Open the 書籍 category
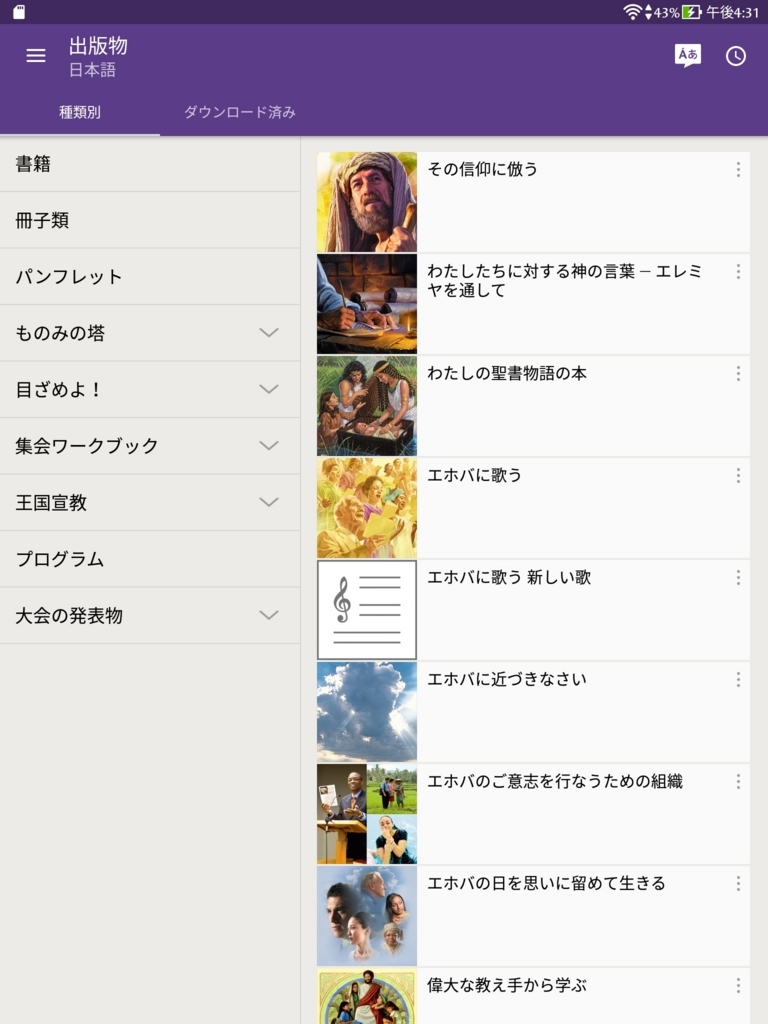 (150, 164)
